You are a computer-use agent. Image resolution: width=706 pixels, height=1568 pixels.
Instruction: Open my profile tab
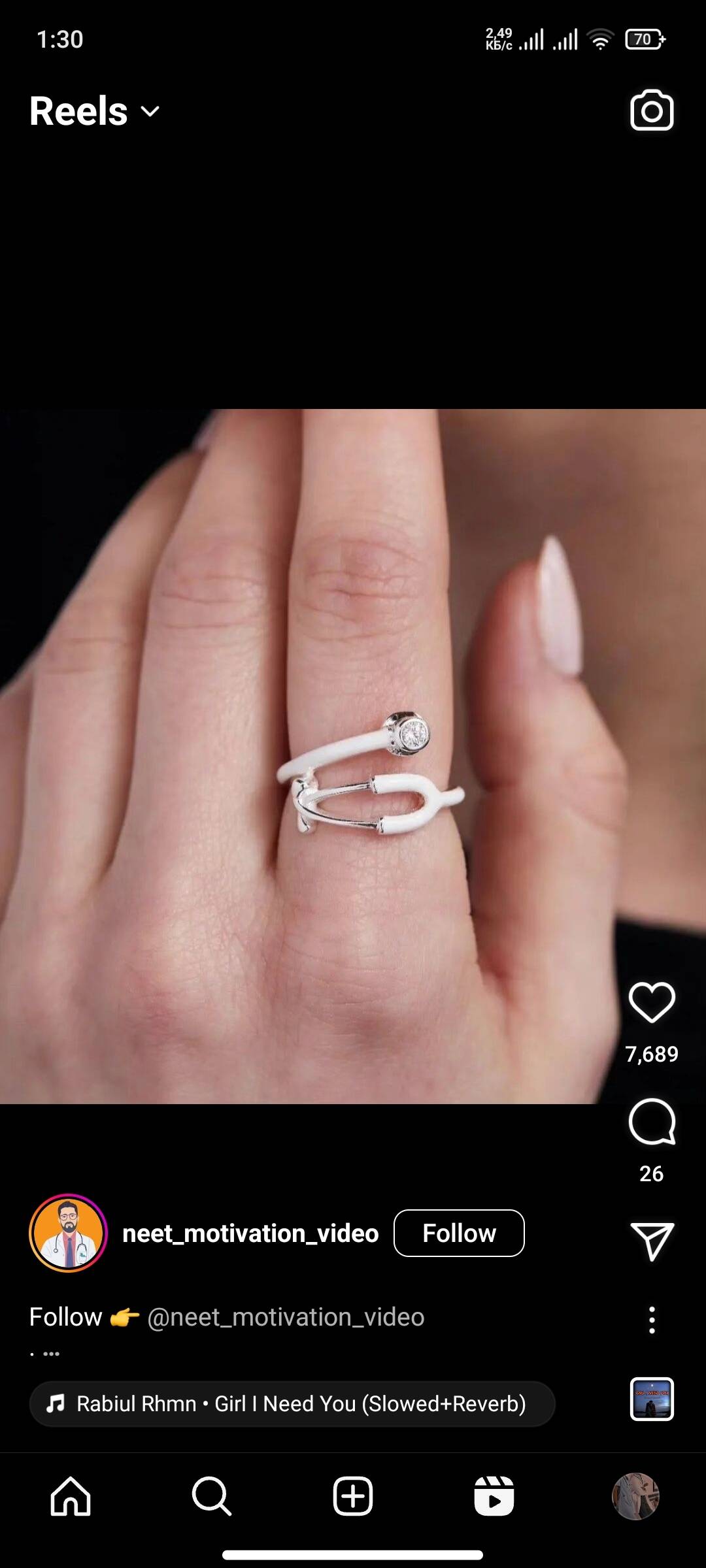pyautogui.click(x=635, y=1495)
